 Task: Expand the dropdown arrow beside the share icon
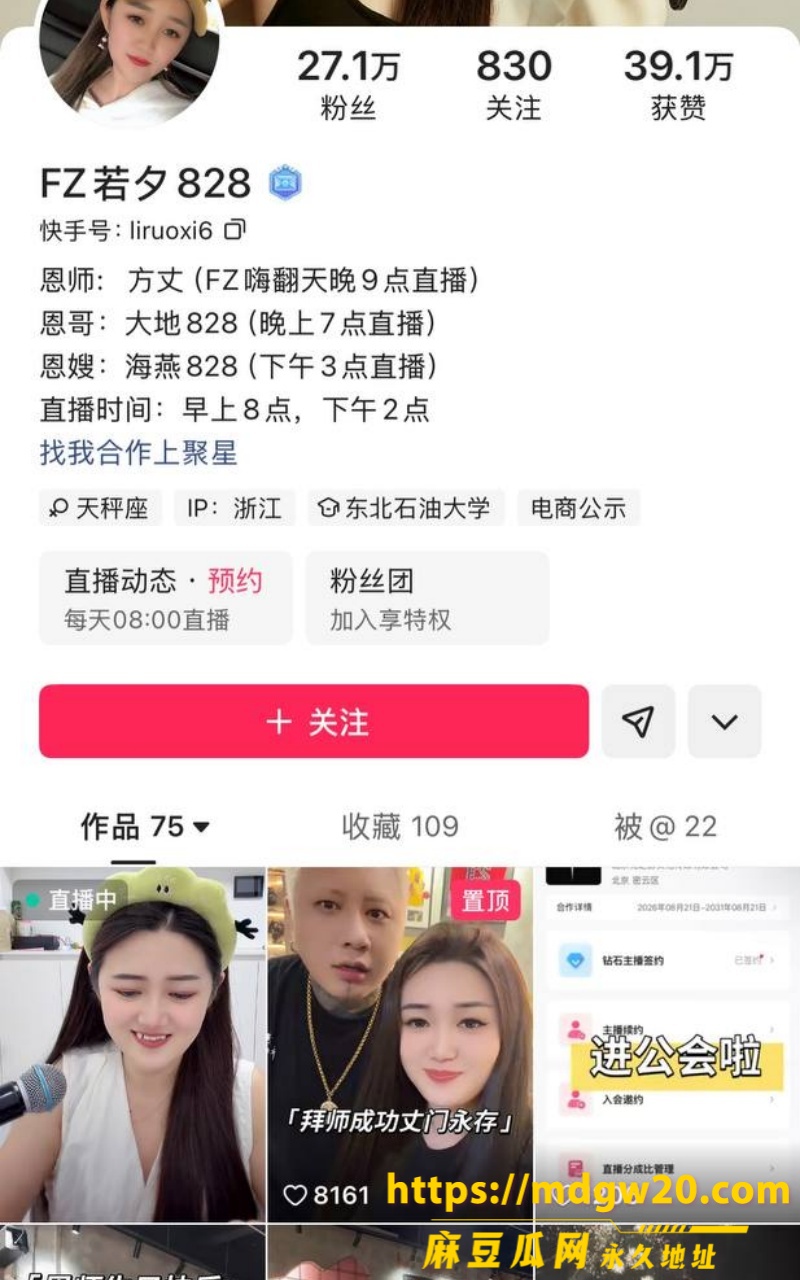724,721
